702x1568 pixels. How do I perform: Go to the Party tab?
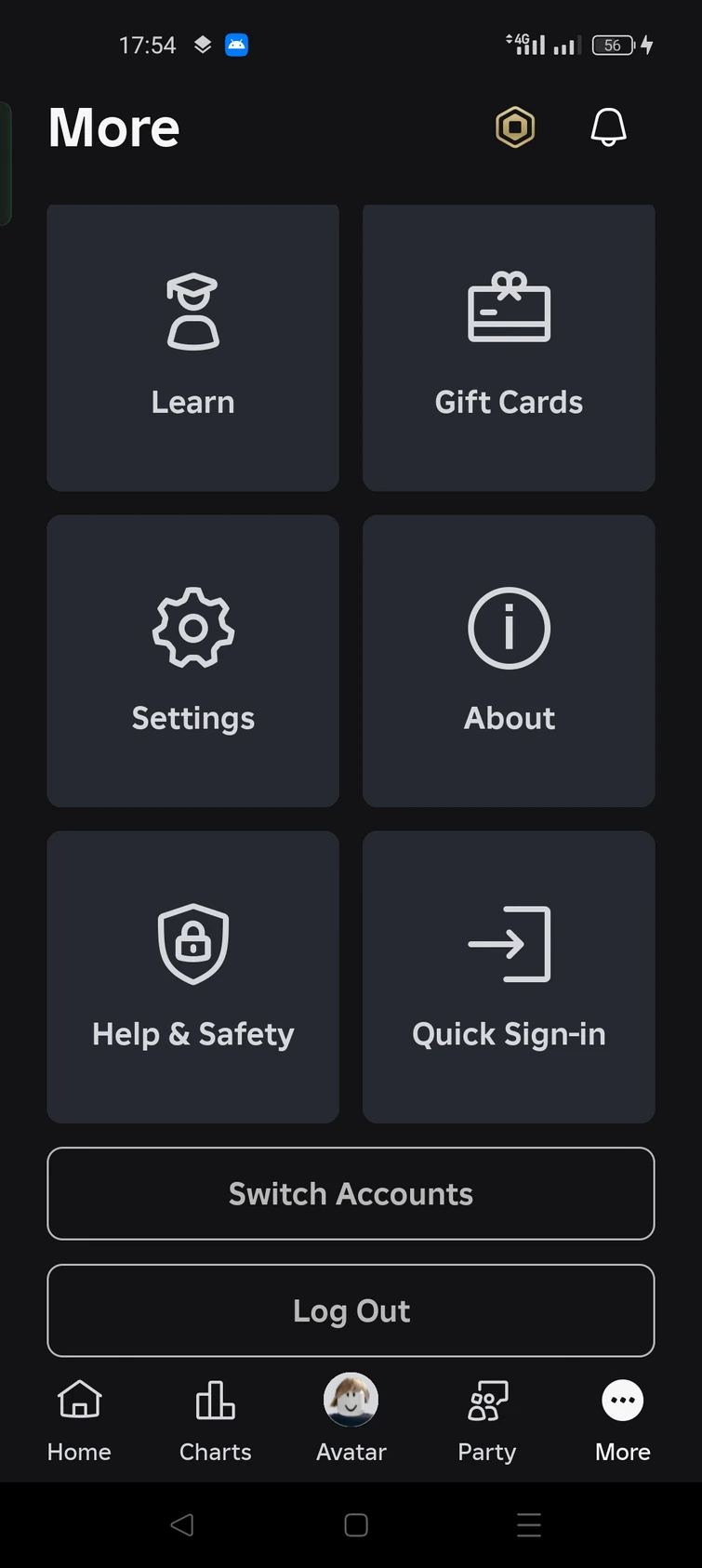click(x=486, y=1420)
